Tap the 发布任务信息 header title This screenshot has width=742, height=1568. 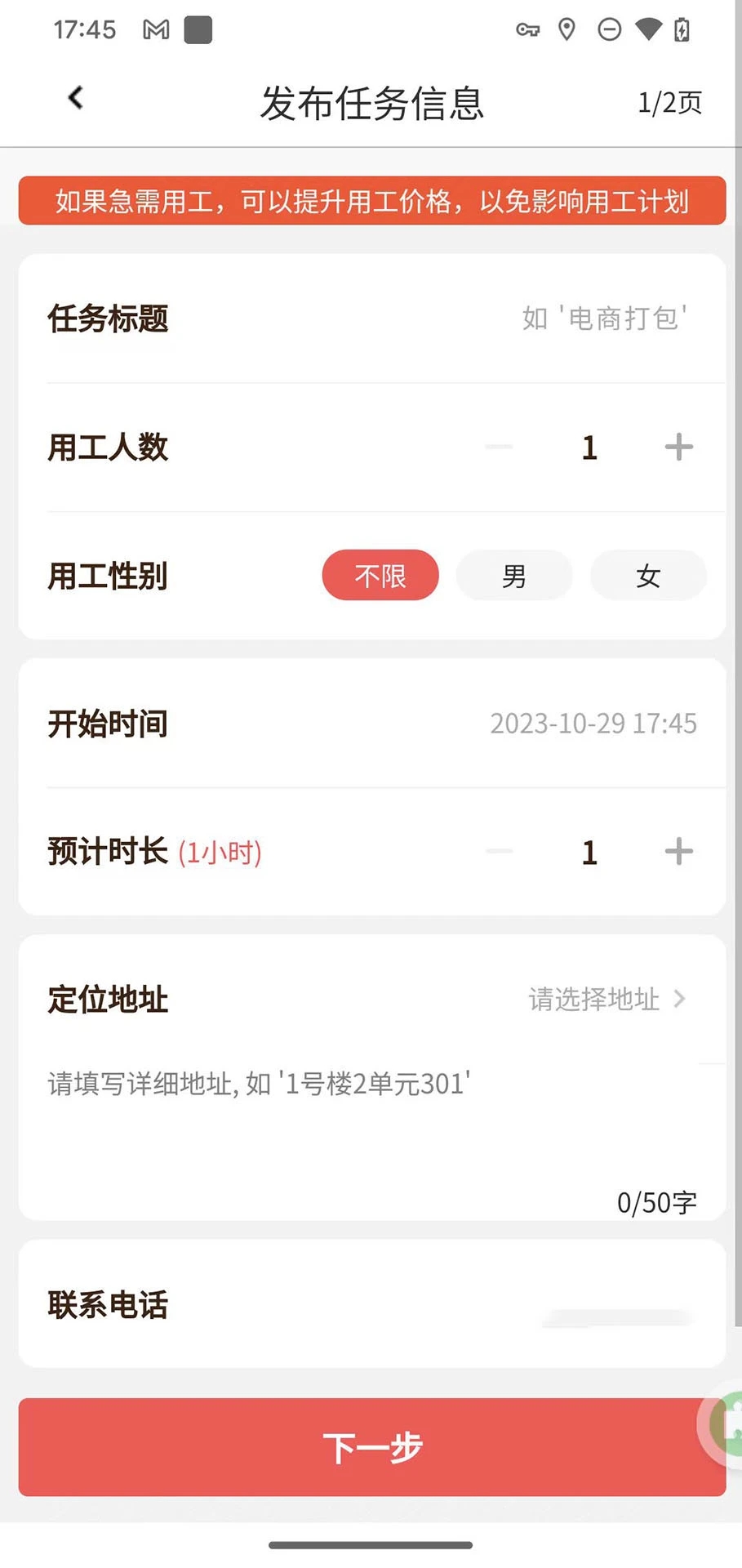pyautogui.click(x=371, y=104)
